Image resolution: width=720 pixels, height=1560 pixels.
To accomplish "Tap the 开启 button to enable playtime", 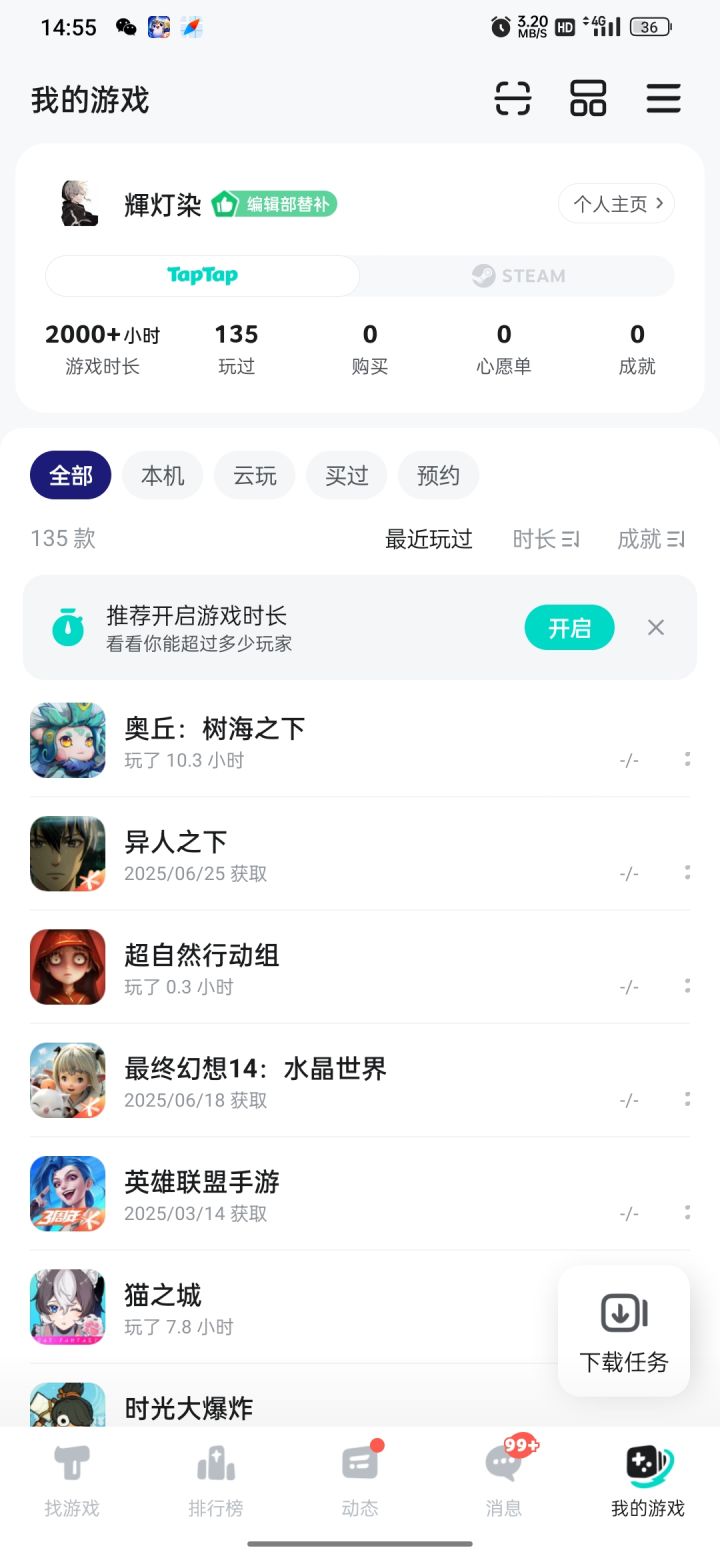I will (569, 627).
